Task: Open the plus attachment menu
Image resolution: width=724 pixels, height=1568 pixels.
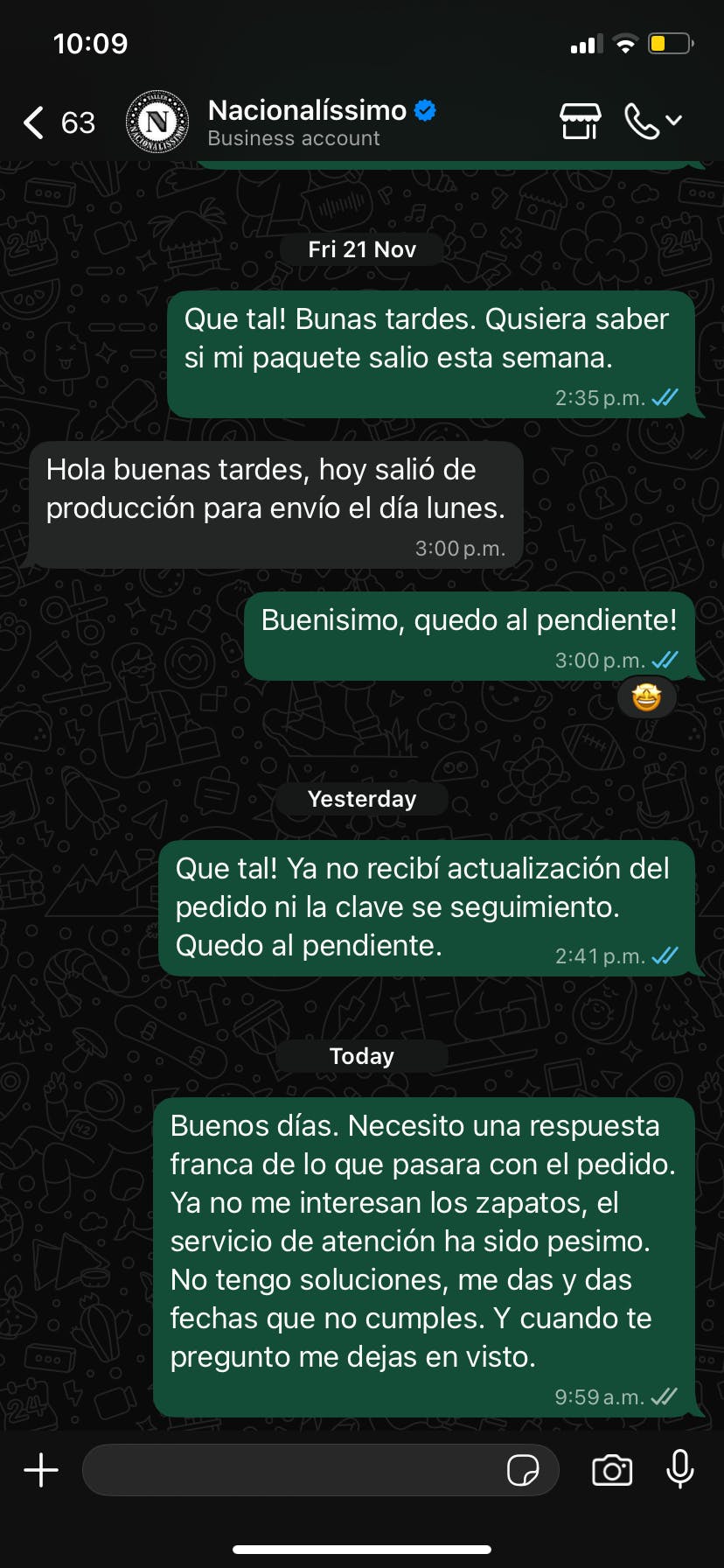Action: 41,1470
